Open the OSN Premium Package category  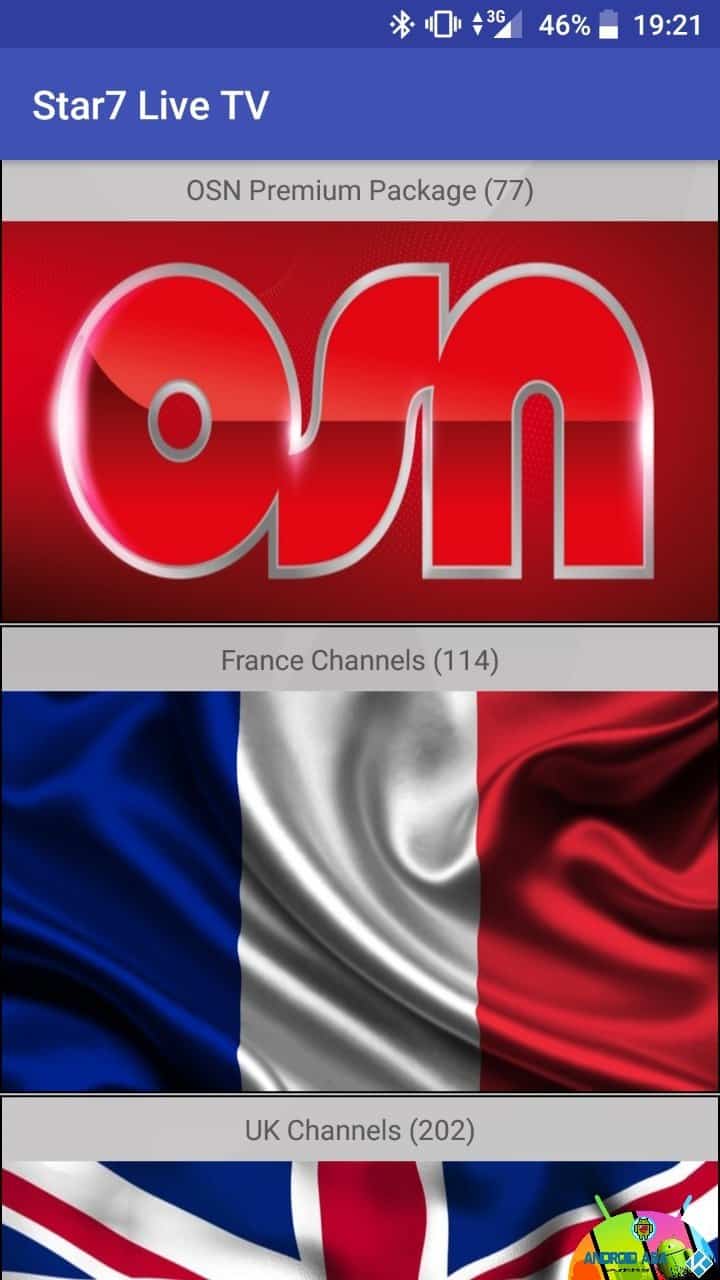360,392
